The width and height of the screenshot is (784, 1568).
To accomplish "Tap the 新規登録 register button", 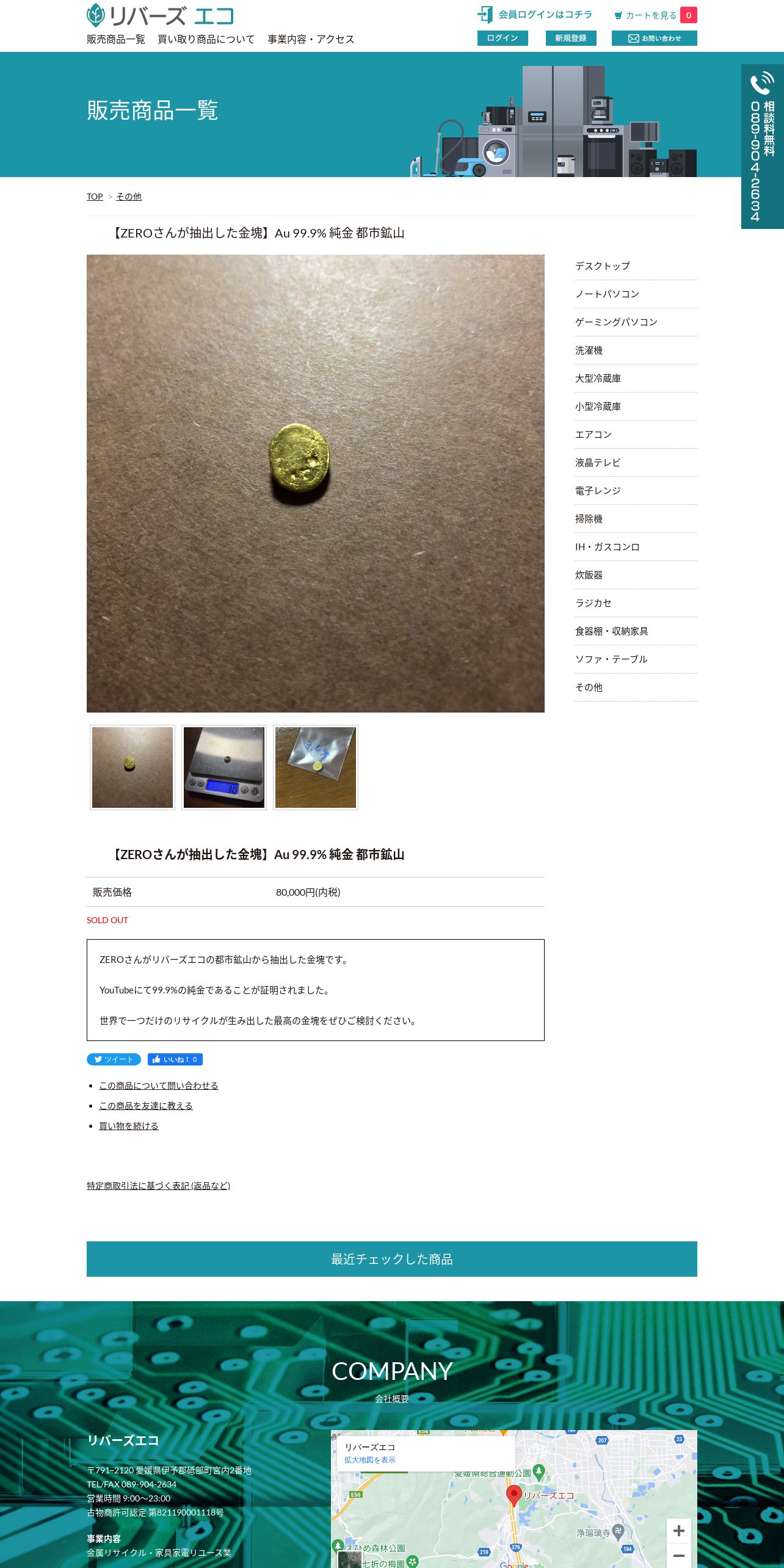I will tap(570, 38).
